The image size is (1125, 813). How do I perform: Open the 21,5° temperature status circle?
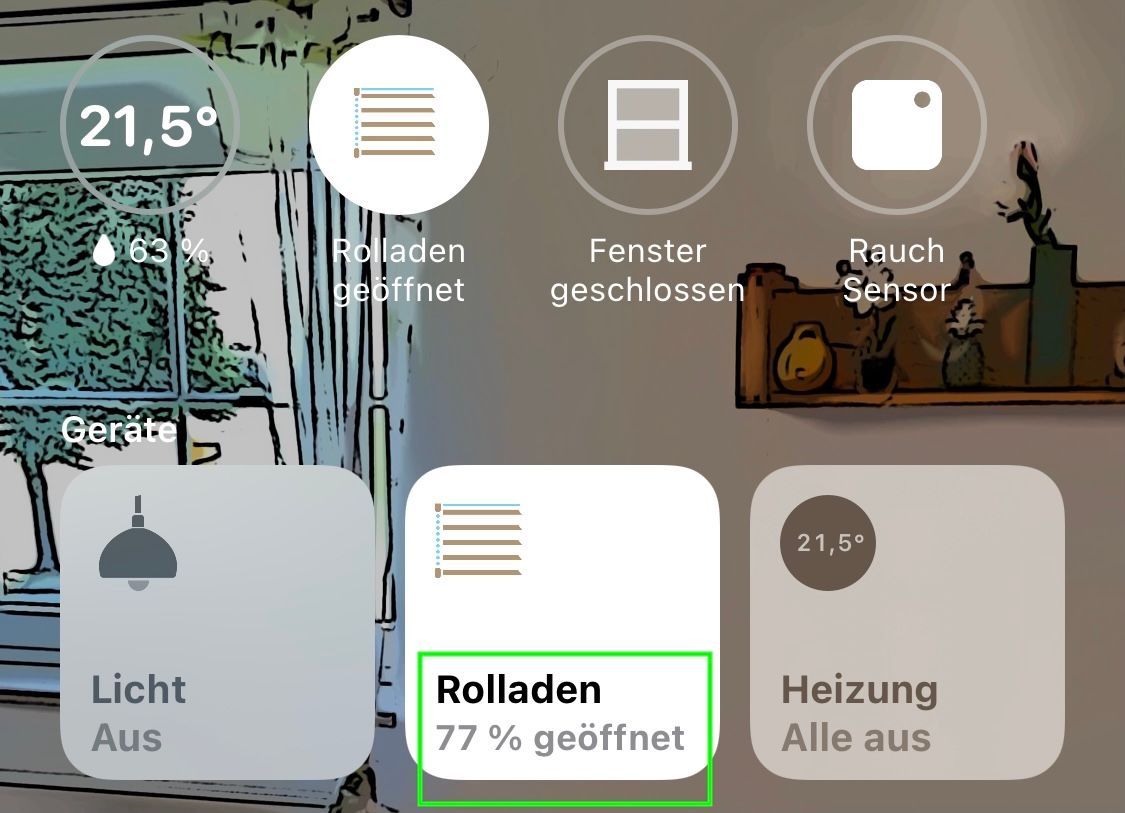coord(150,126)
